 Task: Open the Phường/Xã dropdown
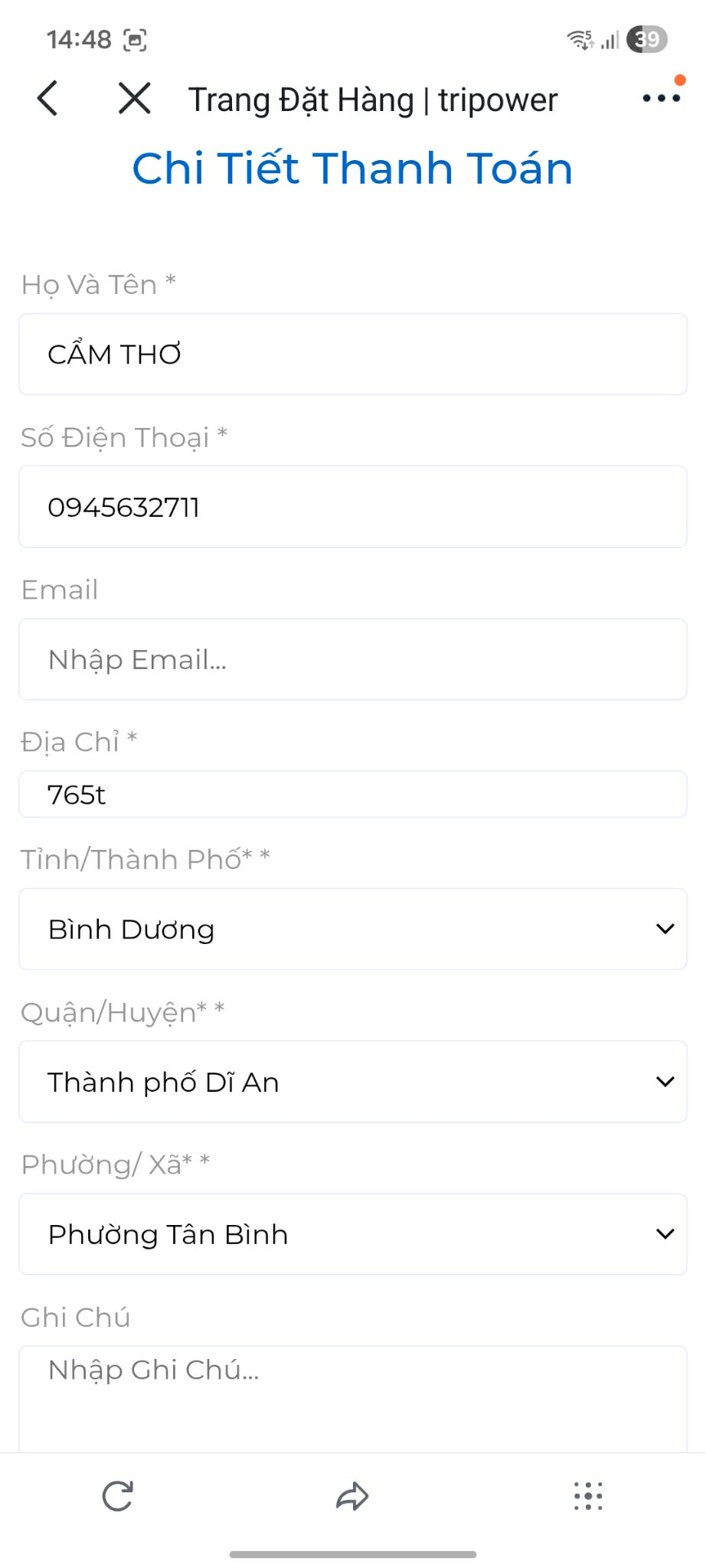pyautogui.click(x=353, y=1234)
